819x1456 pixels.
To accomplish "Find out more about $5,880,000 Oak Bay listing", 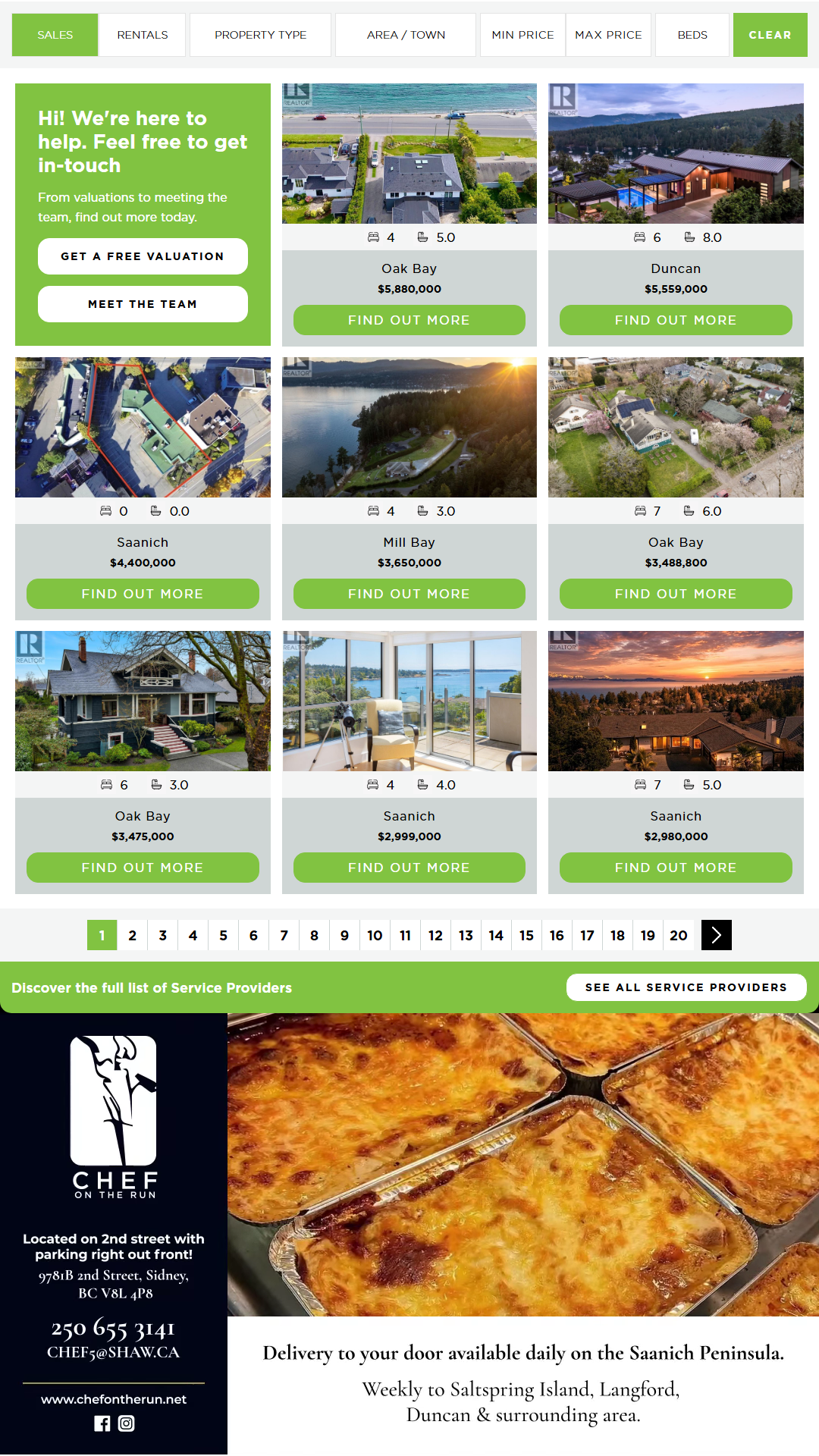I will click(409, 320).
